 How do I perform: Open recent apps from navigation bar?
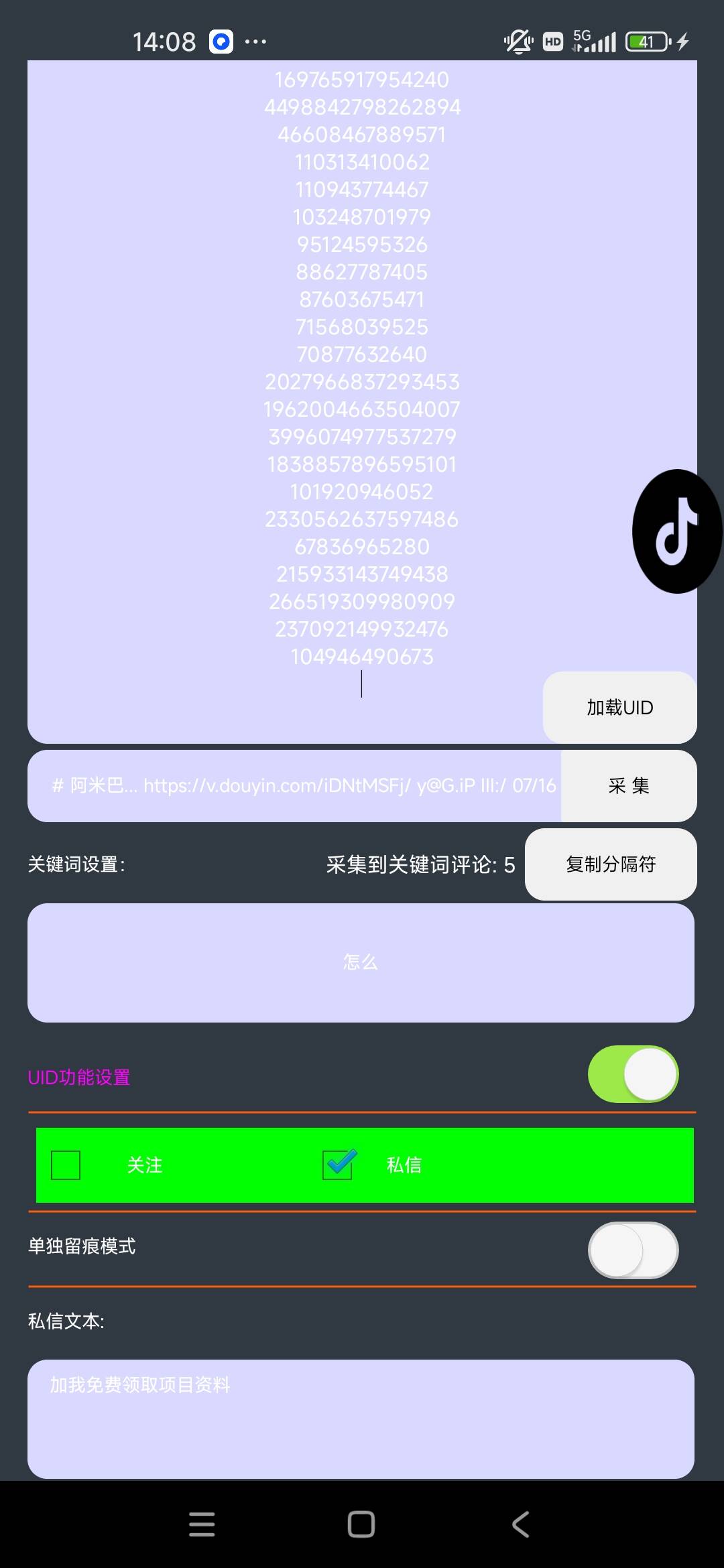202,1524
